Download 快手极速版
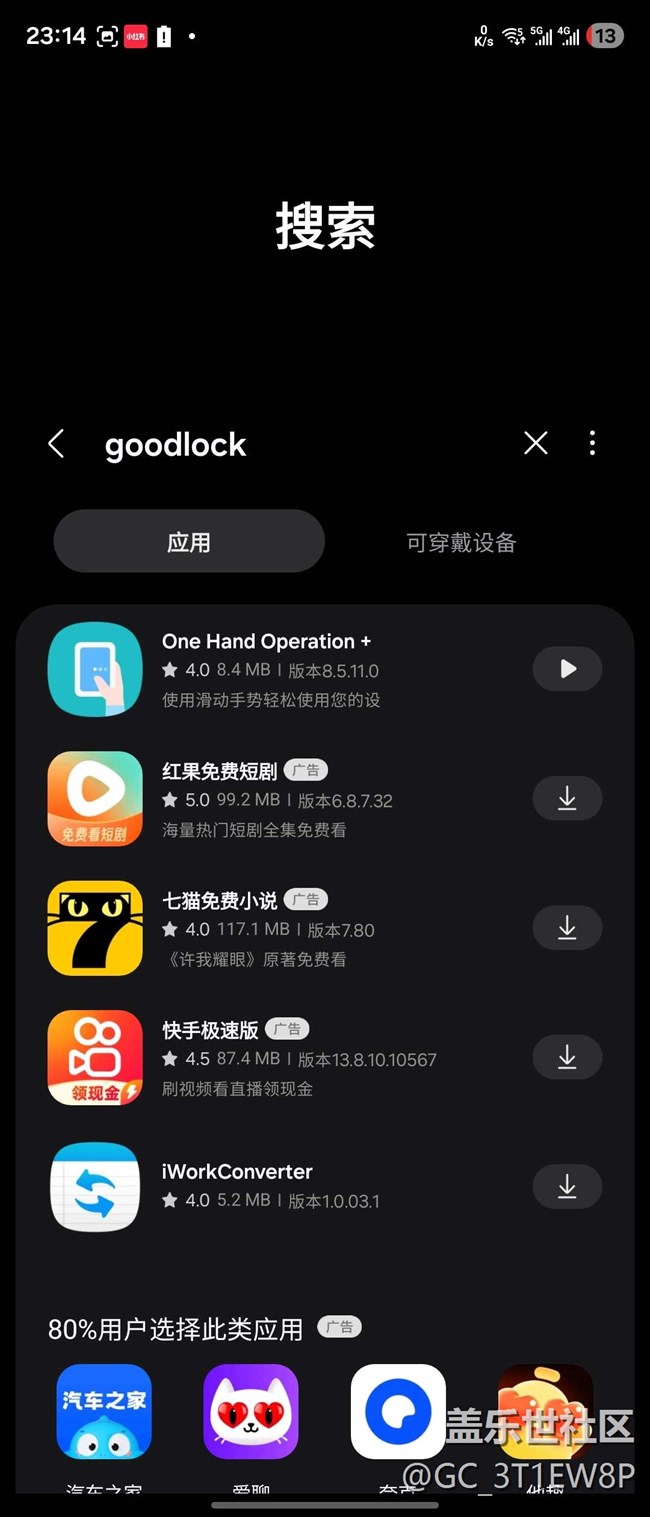Image resolution: width=650 pixels, height=1517 pixels. click(x=567, y=1057)
